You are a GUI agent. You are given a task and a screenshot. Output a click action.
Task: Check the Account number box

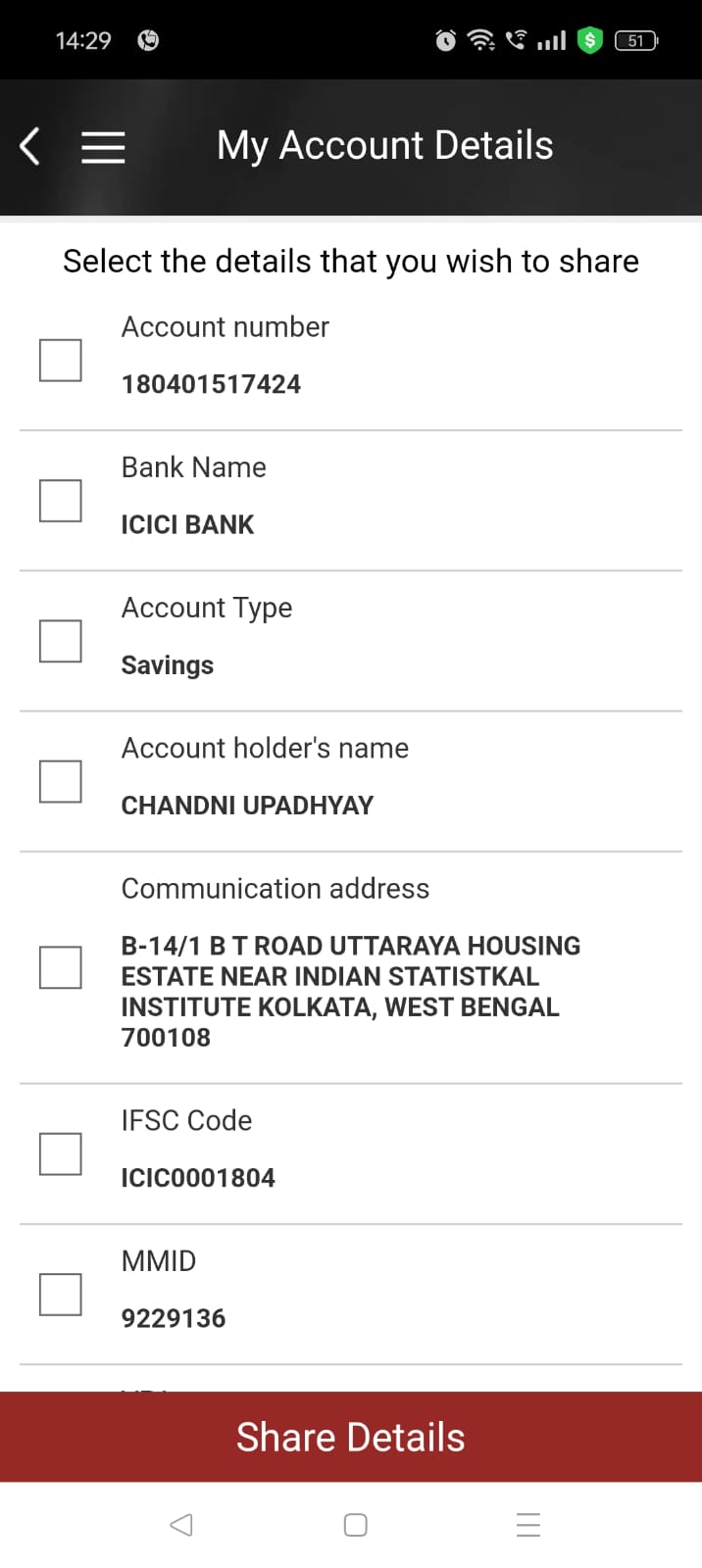(60, 360)
